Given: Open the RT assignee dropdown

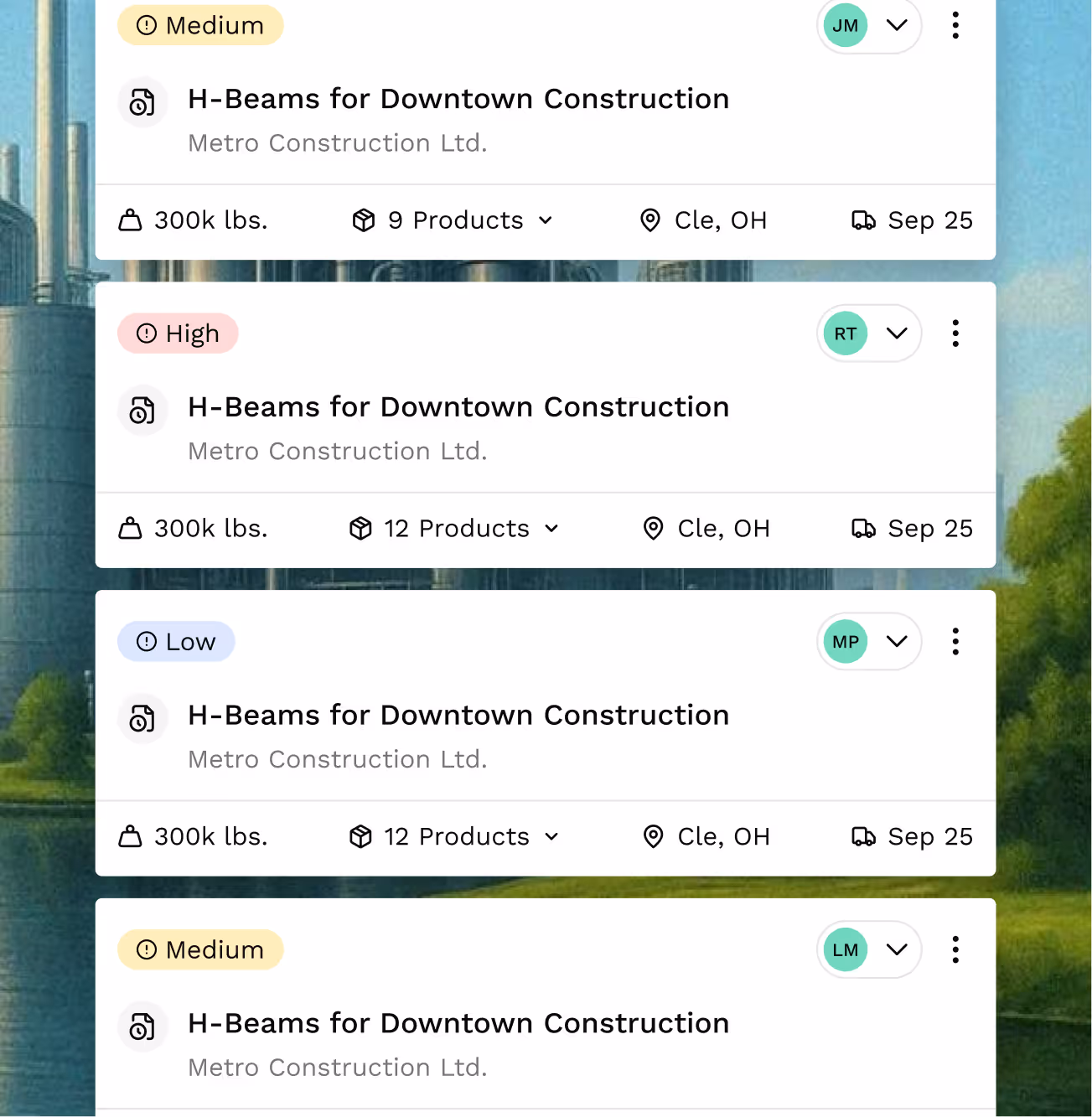Looking at the screenshot, I should 869,334.
